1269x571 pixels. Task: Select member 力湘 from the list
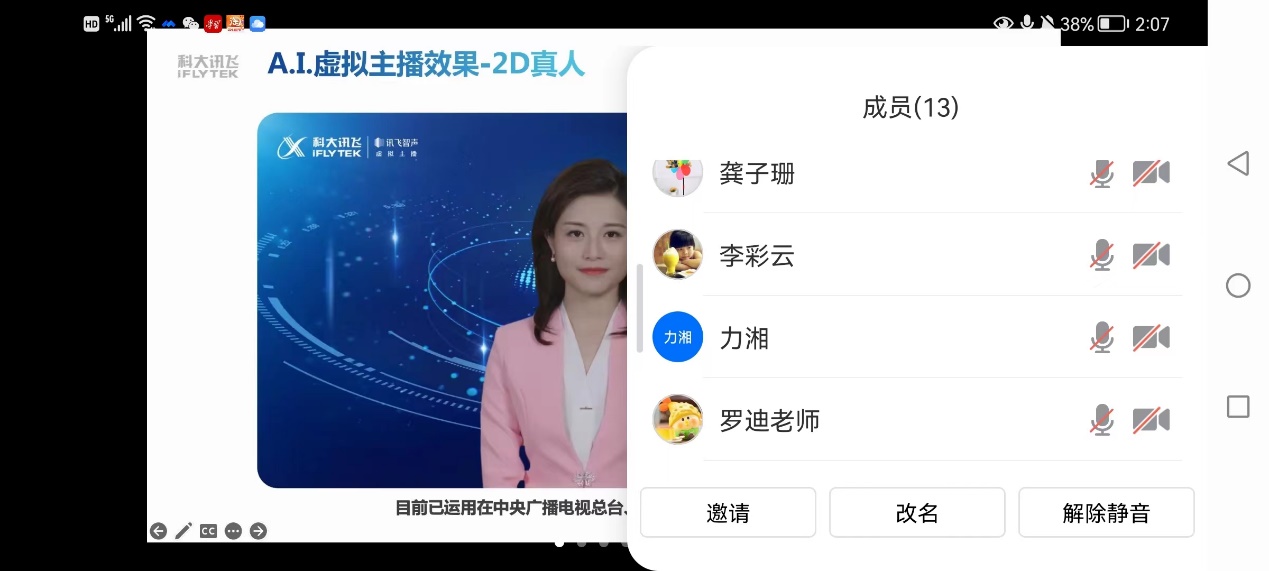coord(744,338)
